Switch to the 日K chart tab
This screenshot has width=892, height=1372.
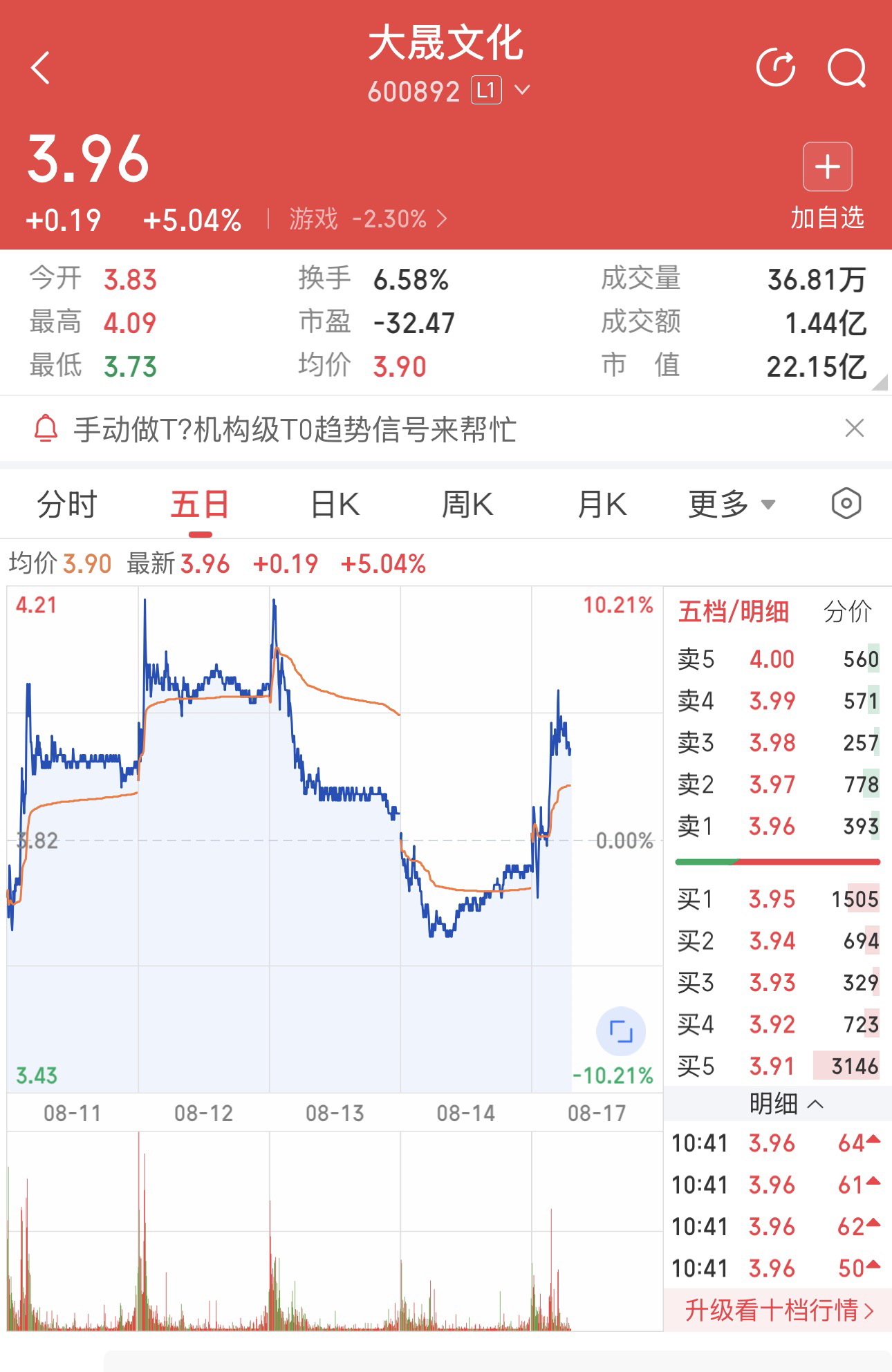coord(335,504)
